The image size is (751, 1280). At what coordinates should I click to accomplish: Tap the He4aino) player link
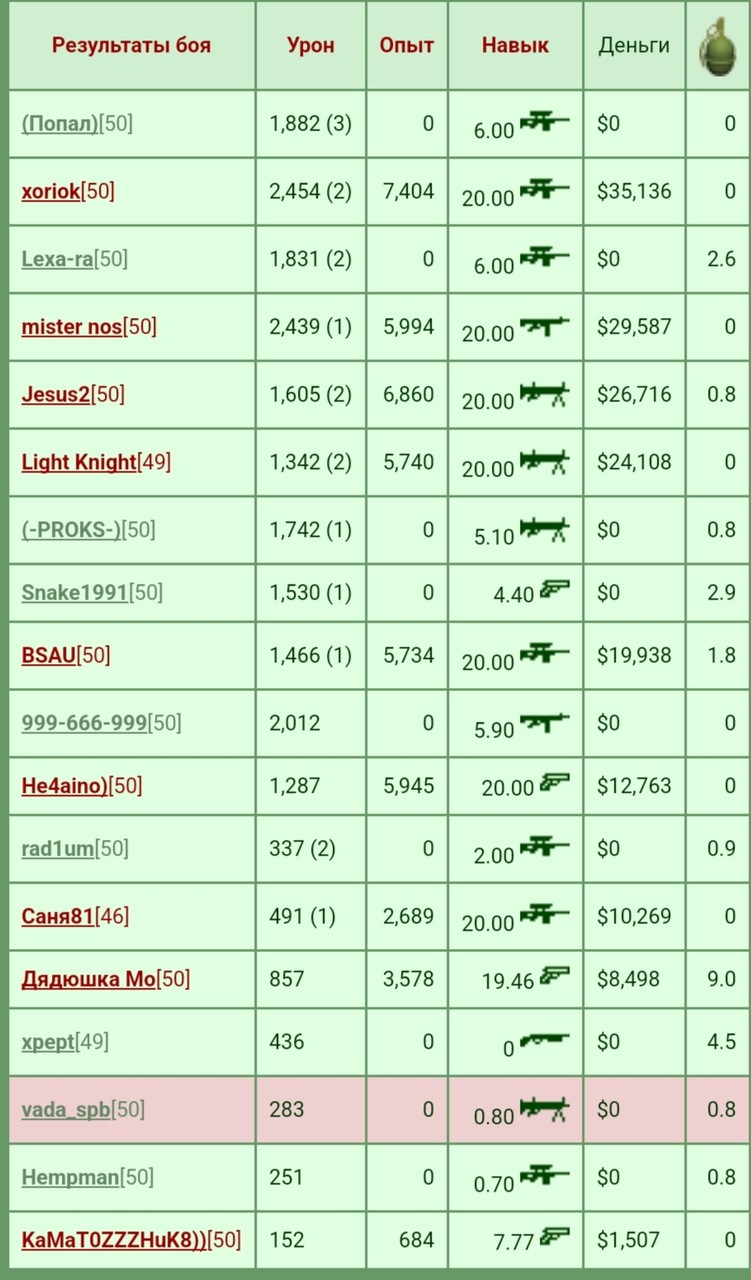click(65, 786)
